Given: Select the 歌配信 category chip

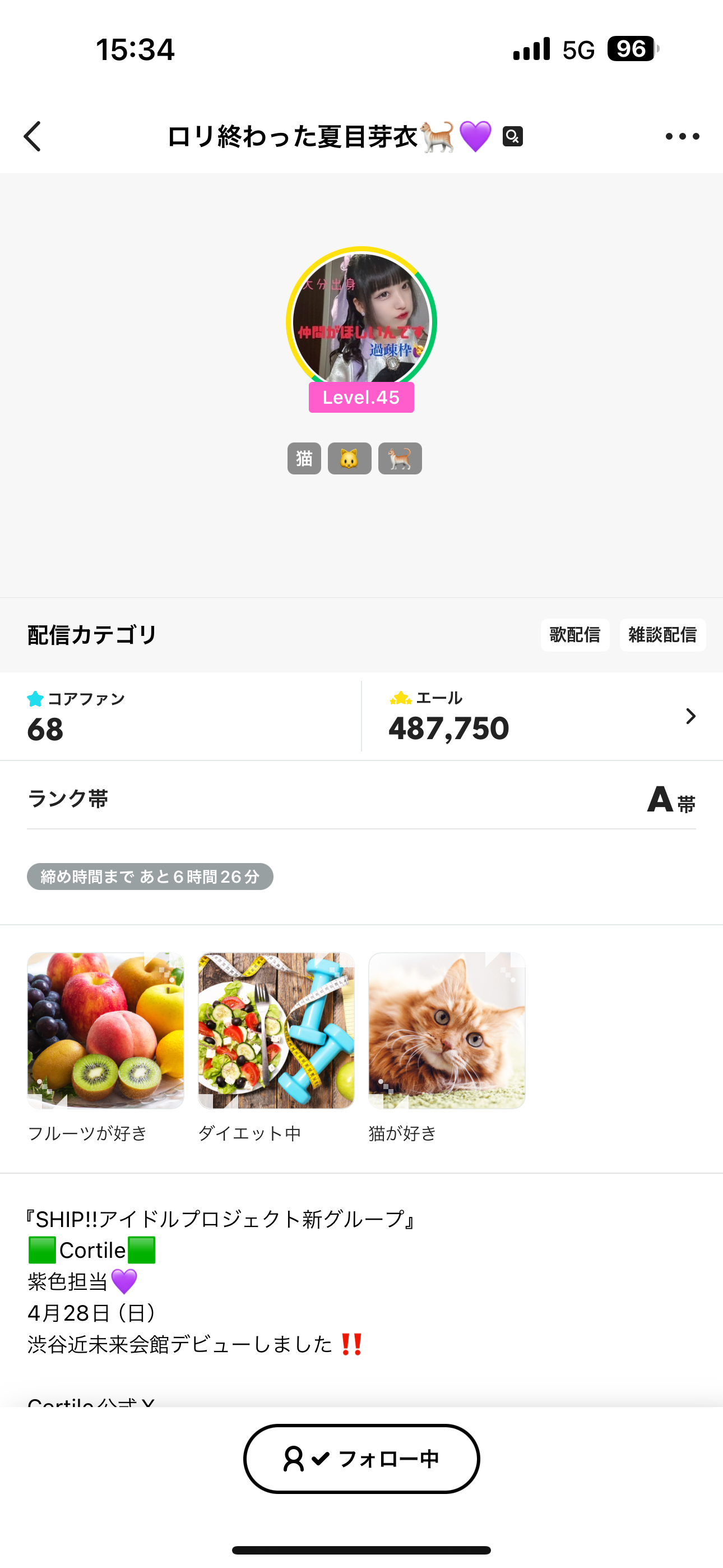Looking at the screenshot, I should point(574,635).
